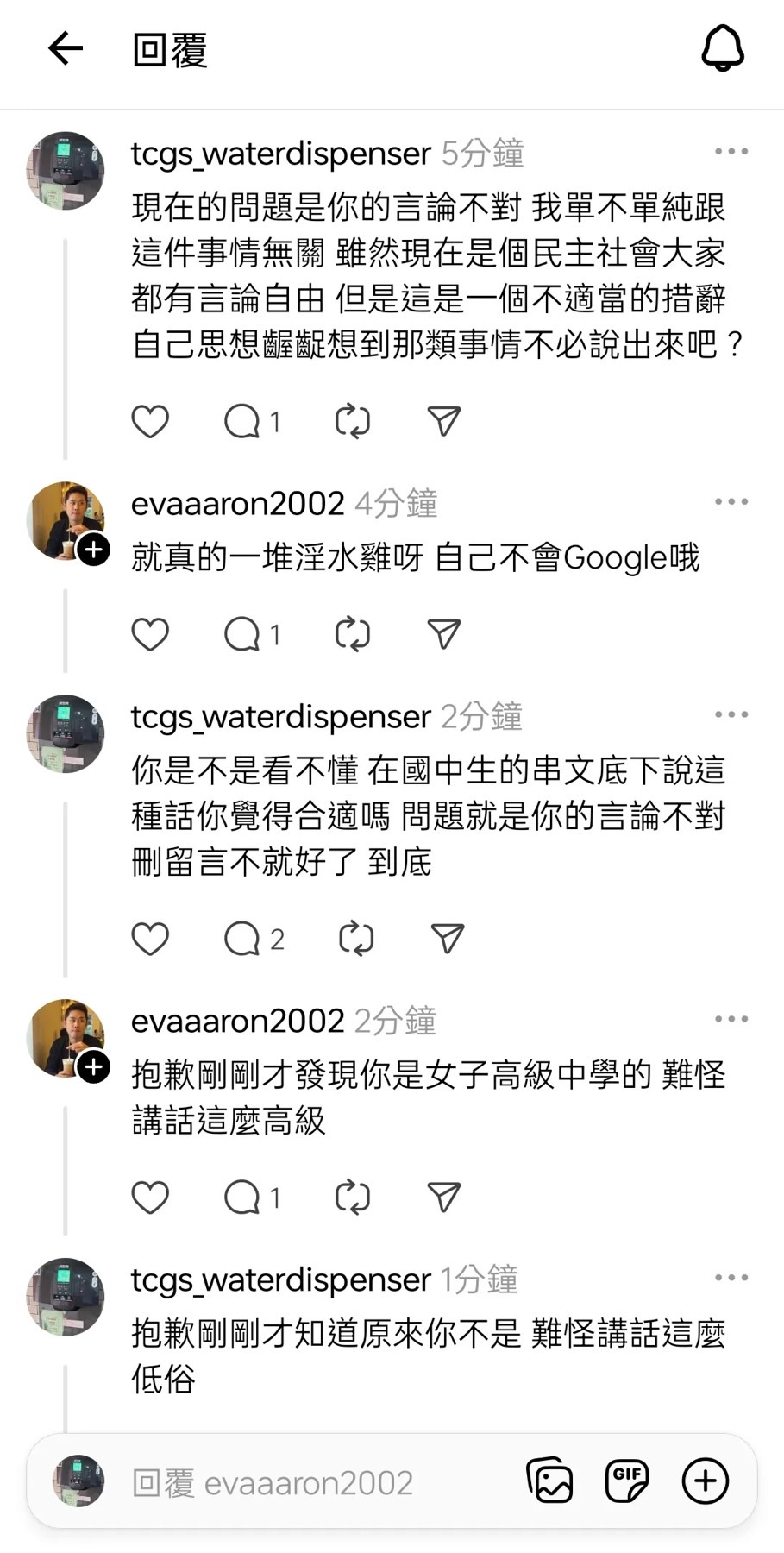
Task: Repost the 5分鐘 reply
Action: pyautogui.click(x=352, y=421)
